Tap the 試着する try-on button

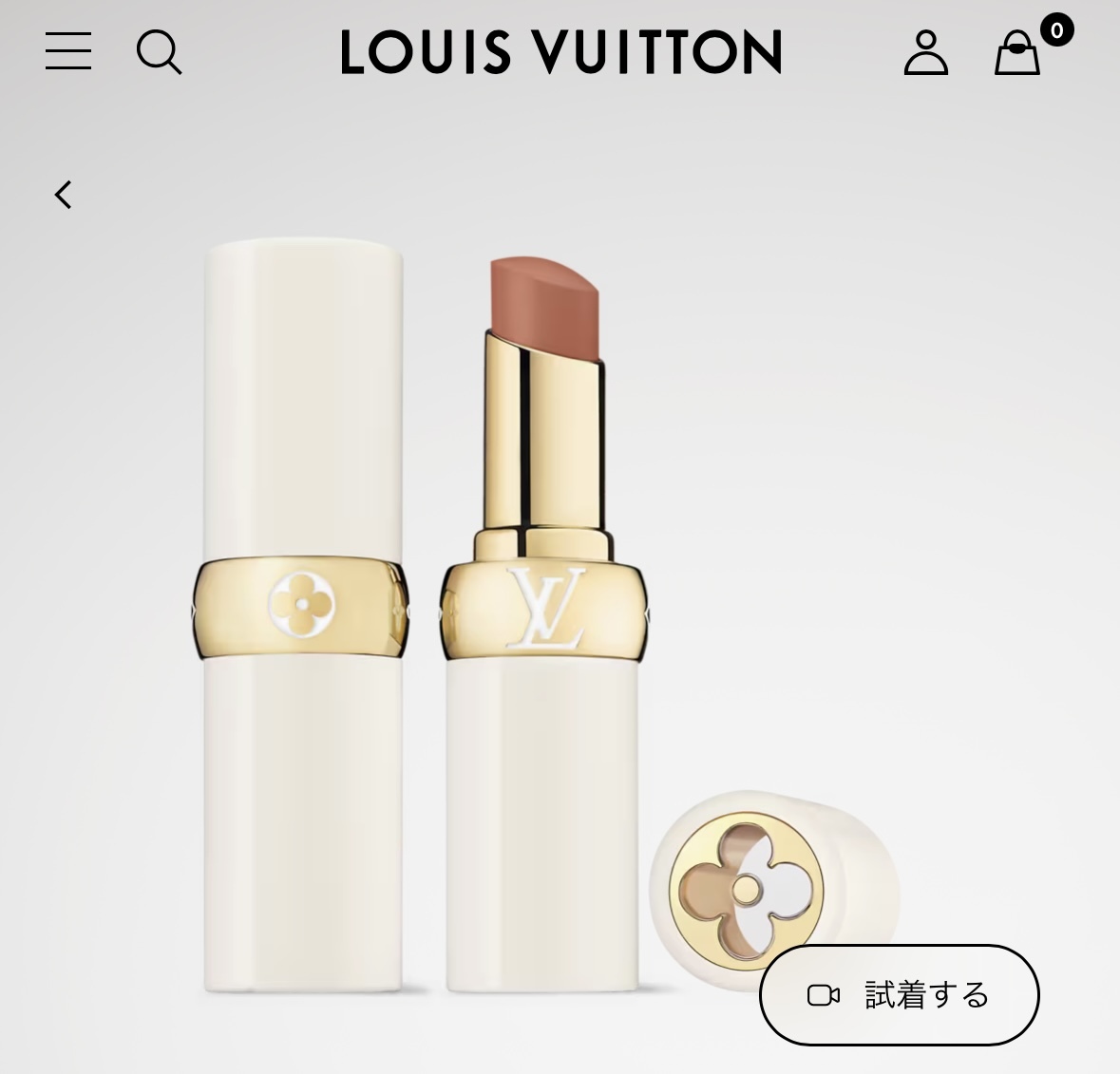pos(900,995)
